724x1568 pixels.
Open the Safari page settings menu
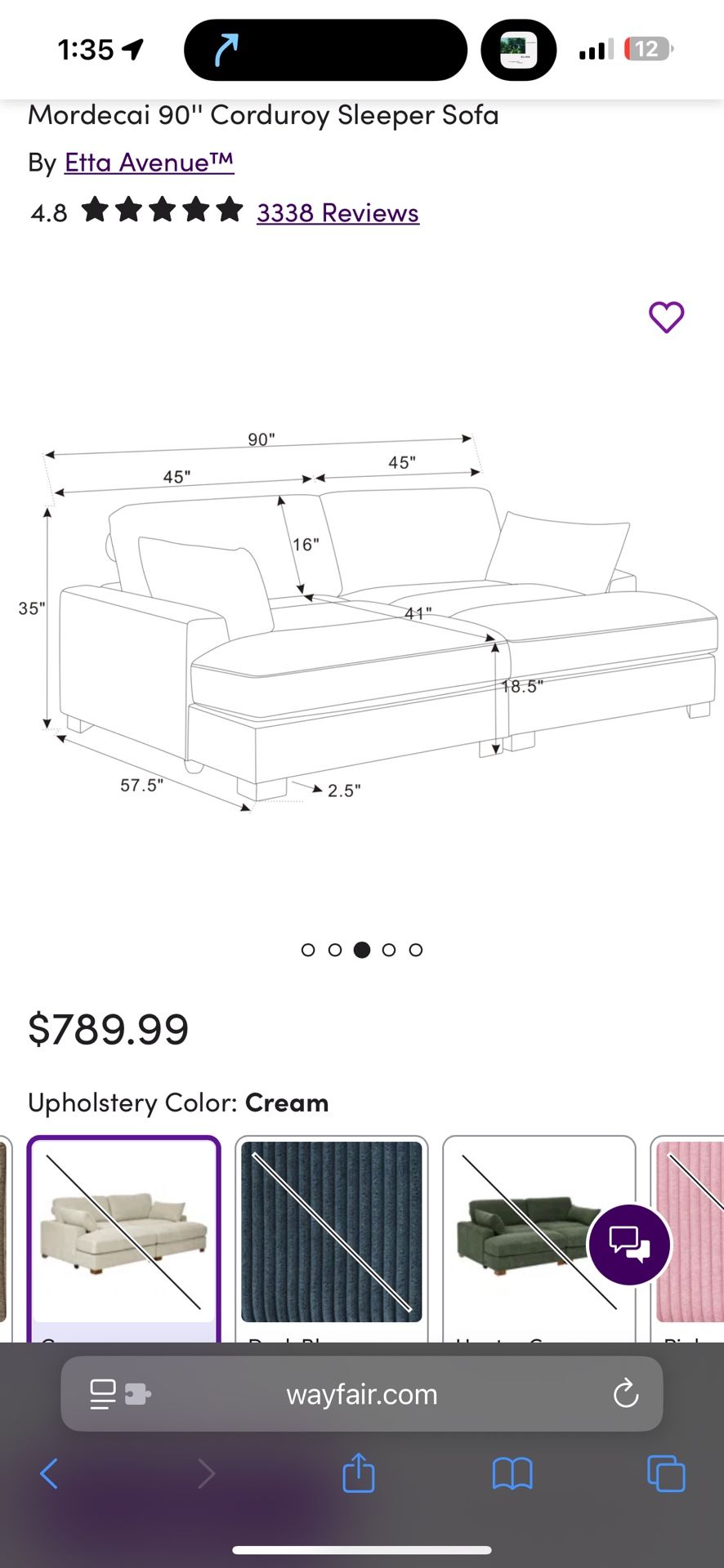pos(119,1394)
